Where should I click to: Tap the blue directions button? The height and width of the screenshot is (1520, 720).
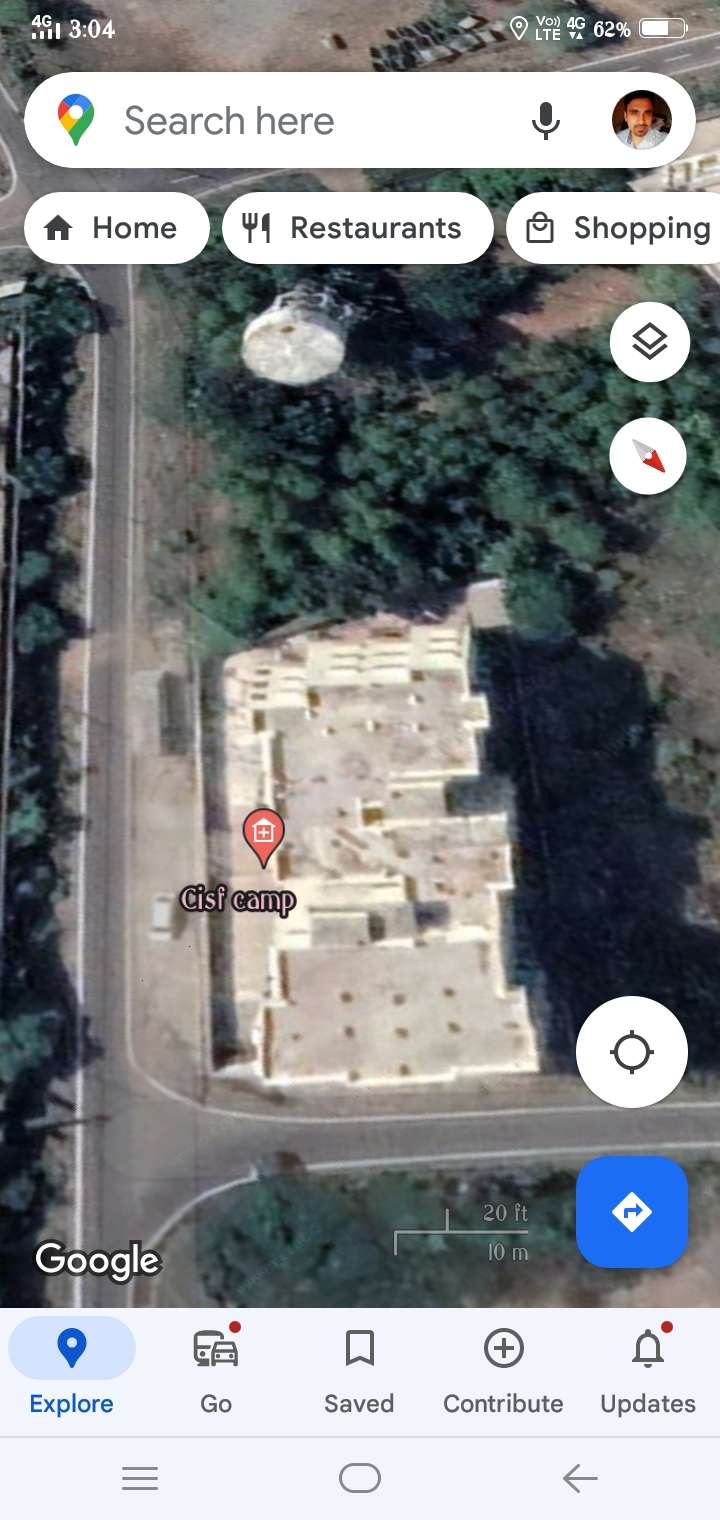(632, 1212)
